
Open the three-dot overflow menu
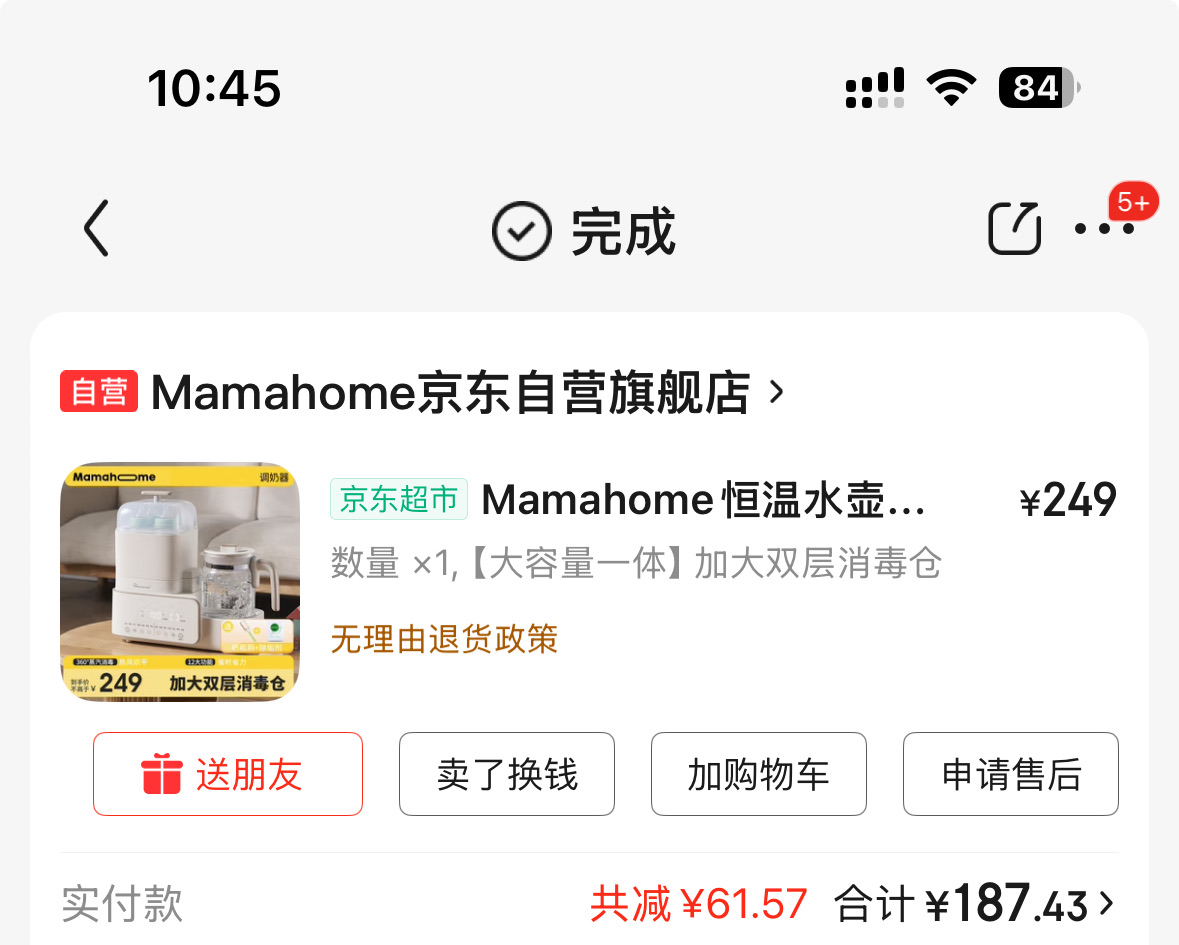click(x=1104, y=229)
